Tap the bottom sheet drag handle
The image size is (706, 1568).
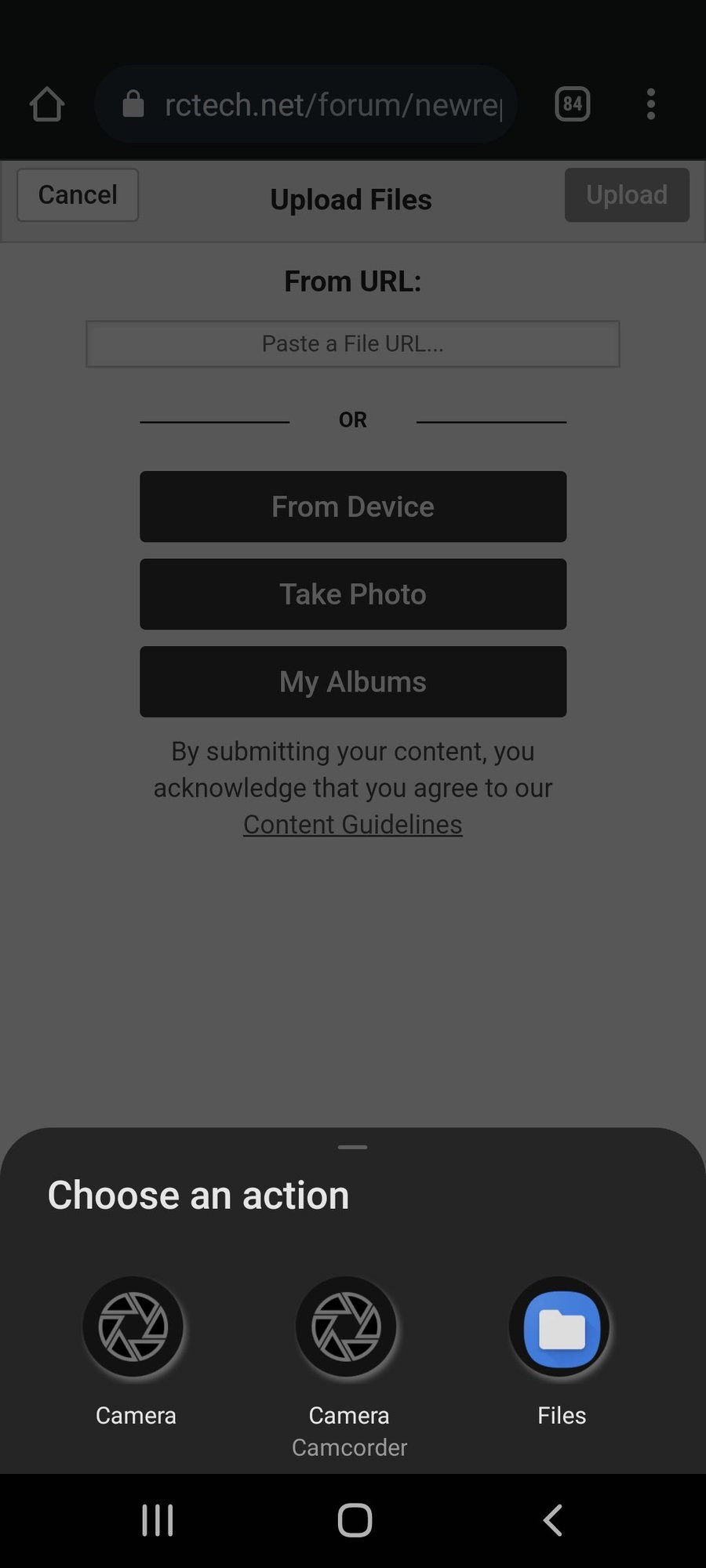pos(353,1147)
